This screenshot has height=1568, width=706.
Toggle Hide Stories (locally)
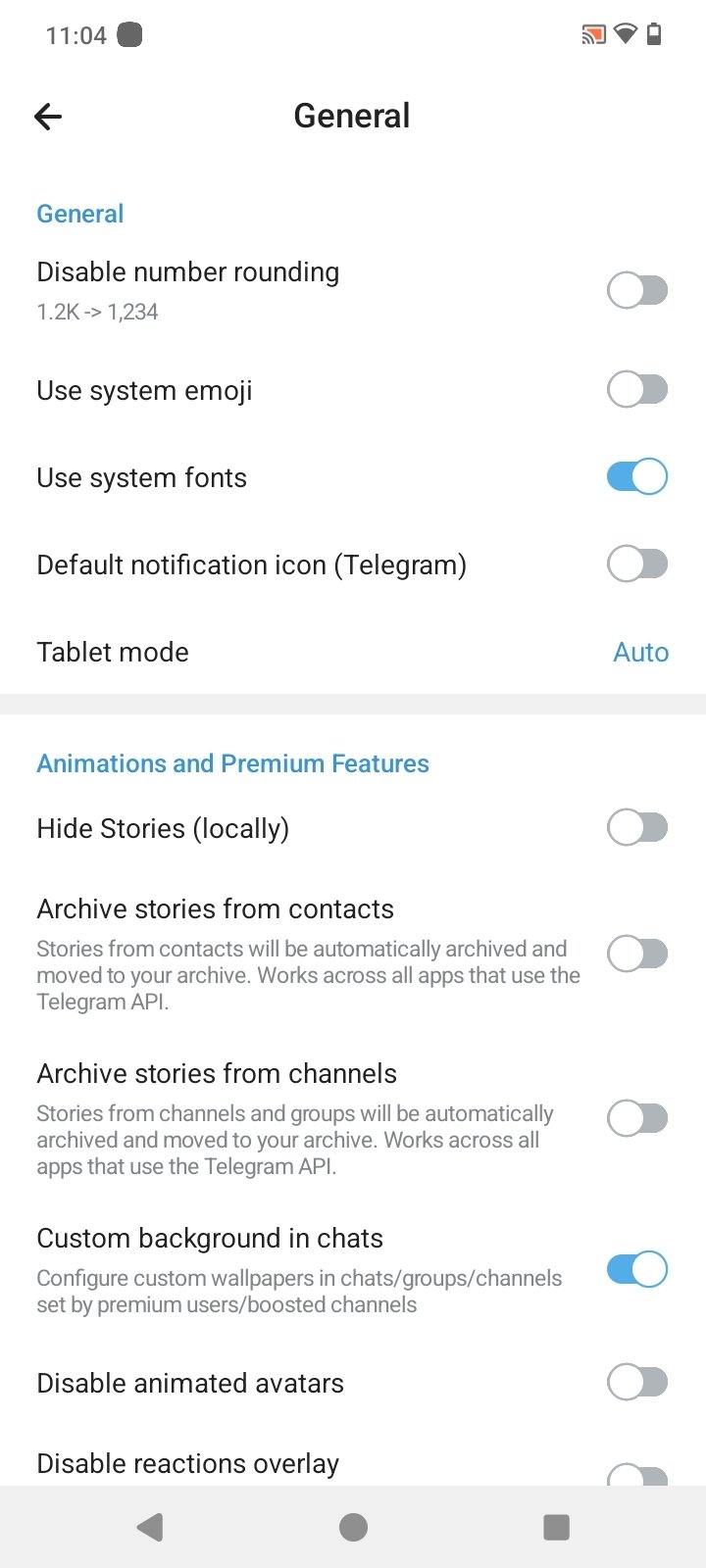pos(637,828)
